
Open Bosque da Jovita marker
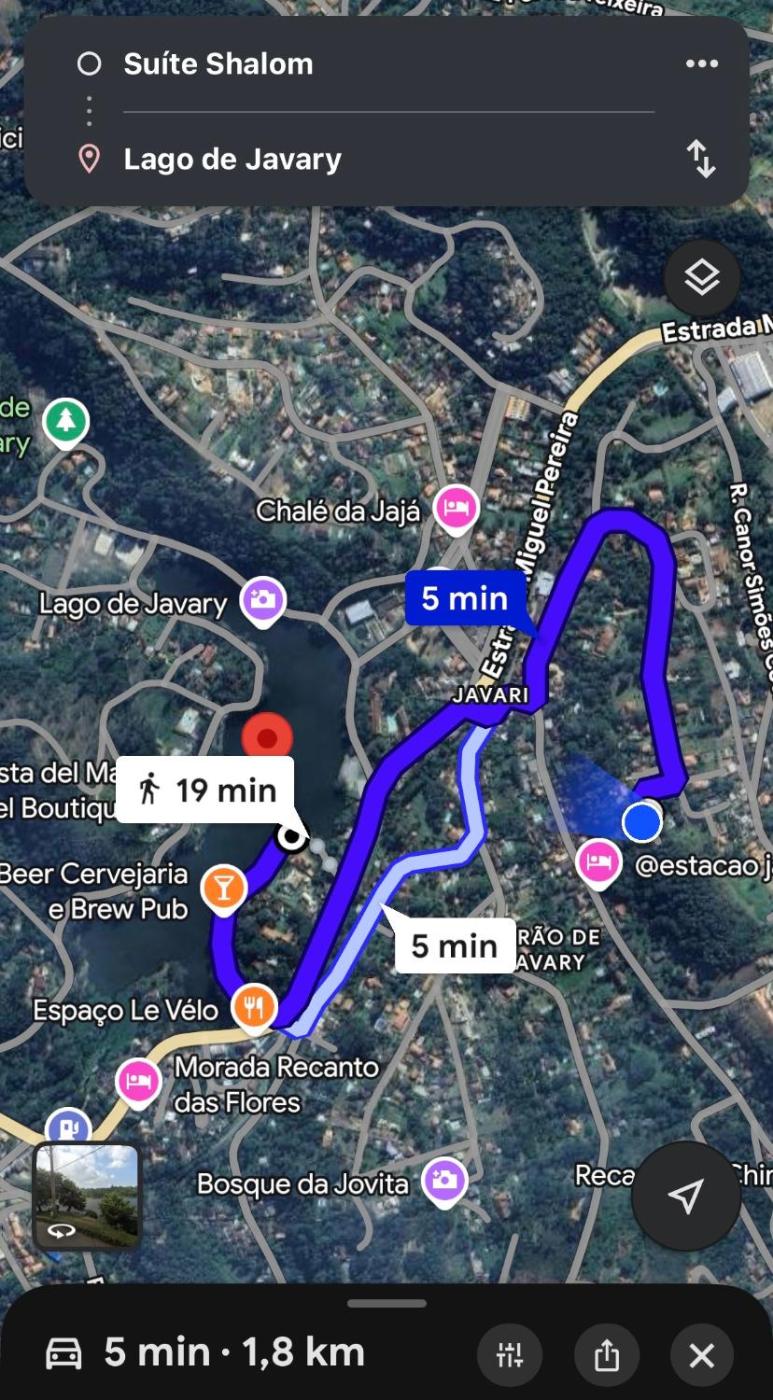(444, 1182)
